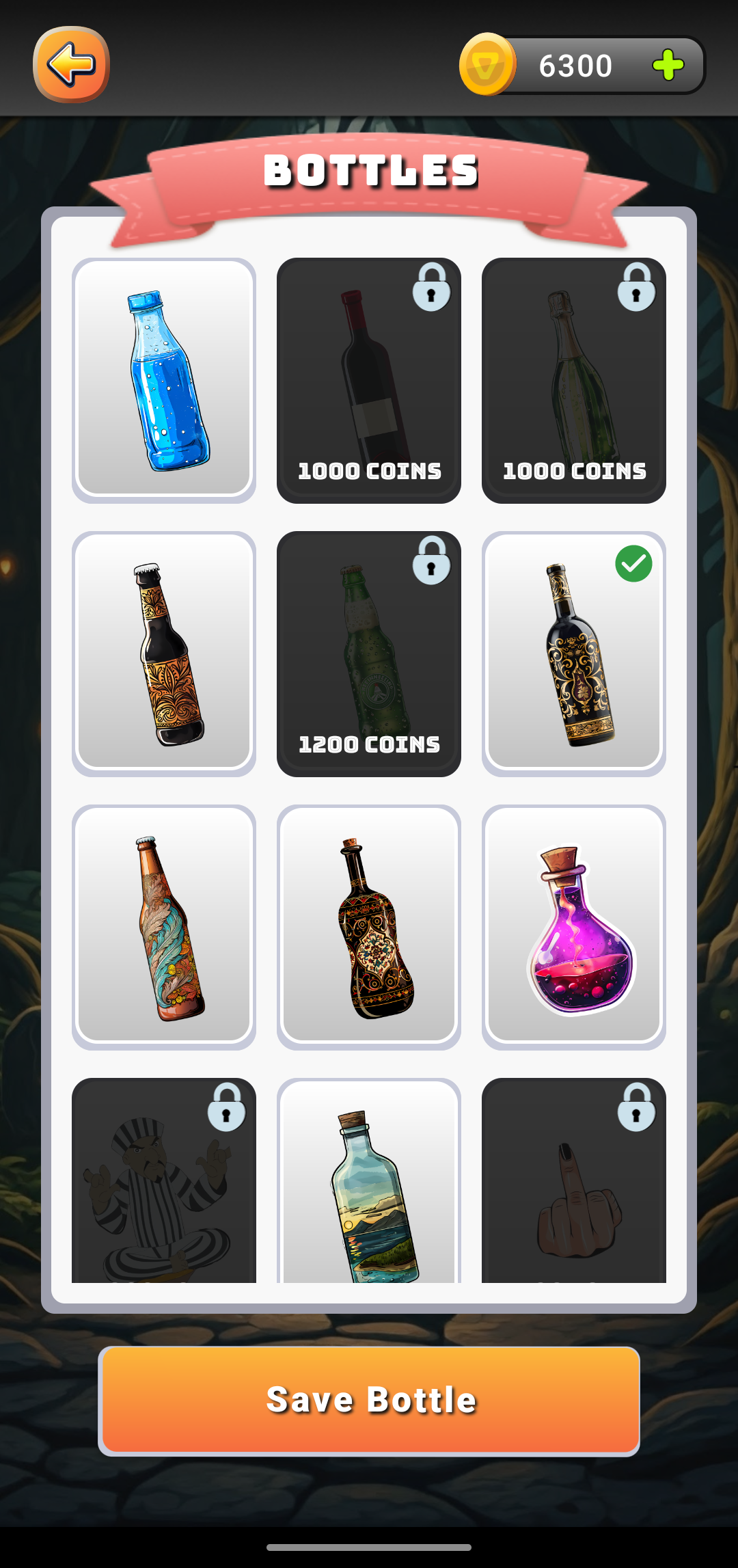Select the glass bottle with landscape scene

(x=369, y=1182)
